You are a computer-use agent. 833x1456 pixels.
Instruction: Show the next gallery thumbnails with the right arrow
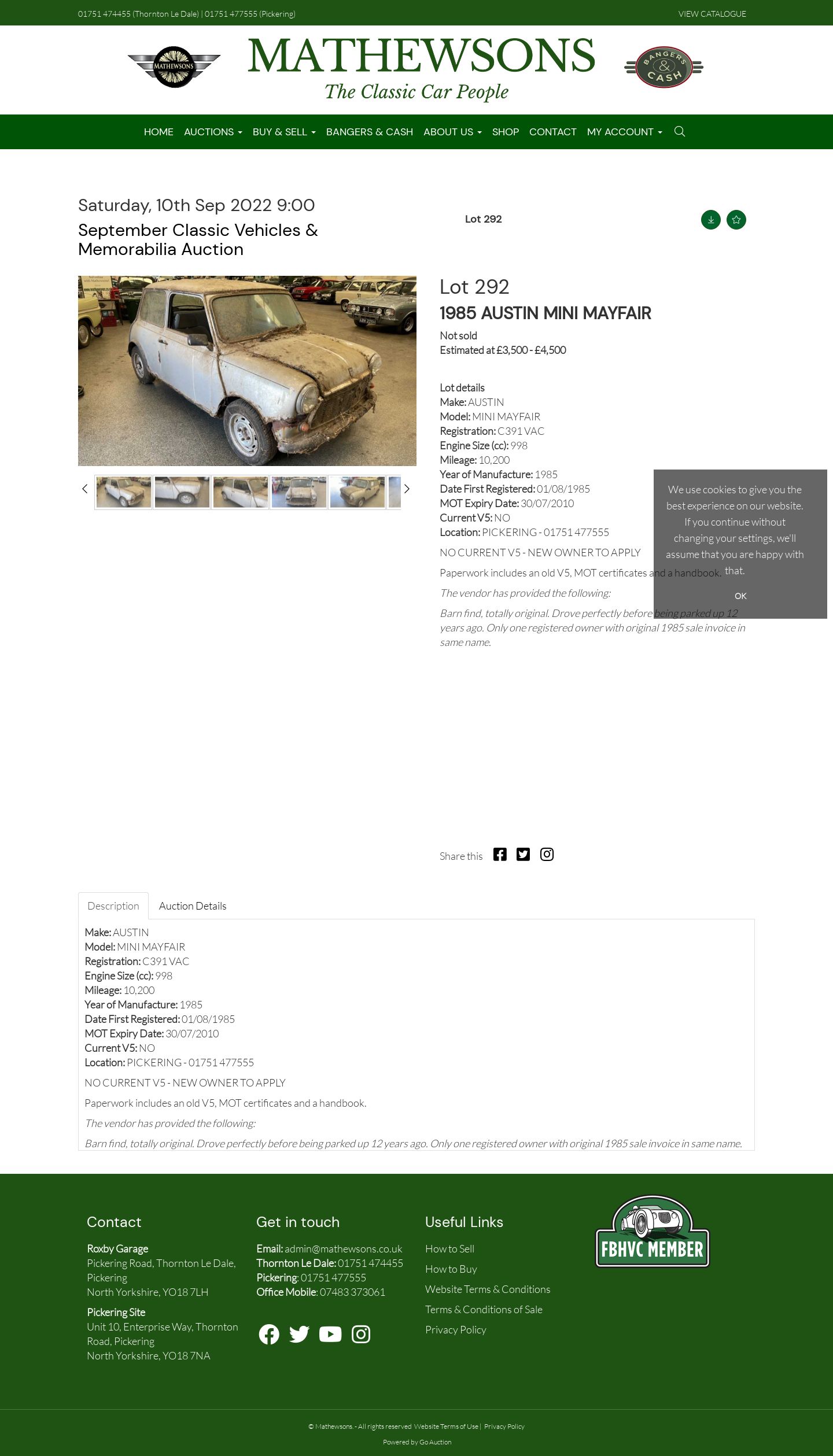[407, 489]
